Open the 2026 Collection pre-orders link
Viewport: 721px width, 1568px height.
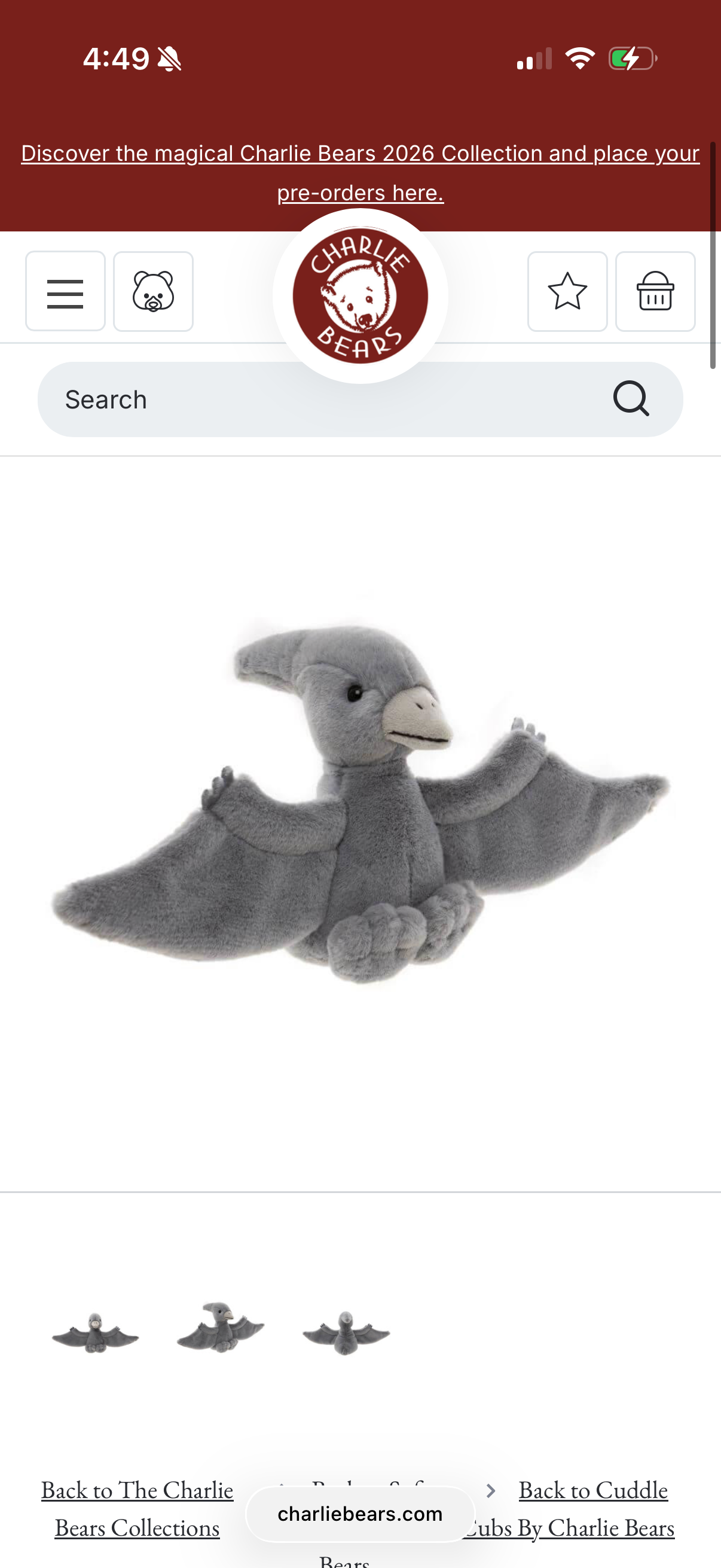(360, 172)
